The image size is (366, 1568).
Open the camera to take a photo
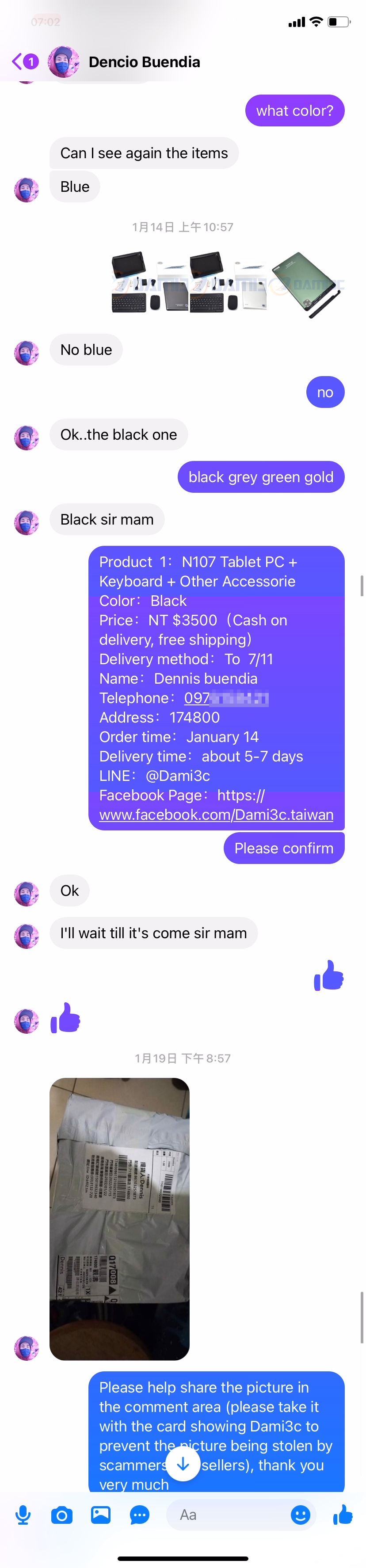click(x=61, y=1515)
